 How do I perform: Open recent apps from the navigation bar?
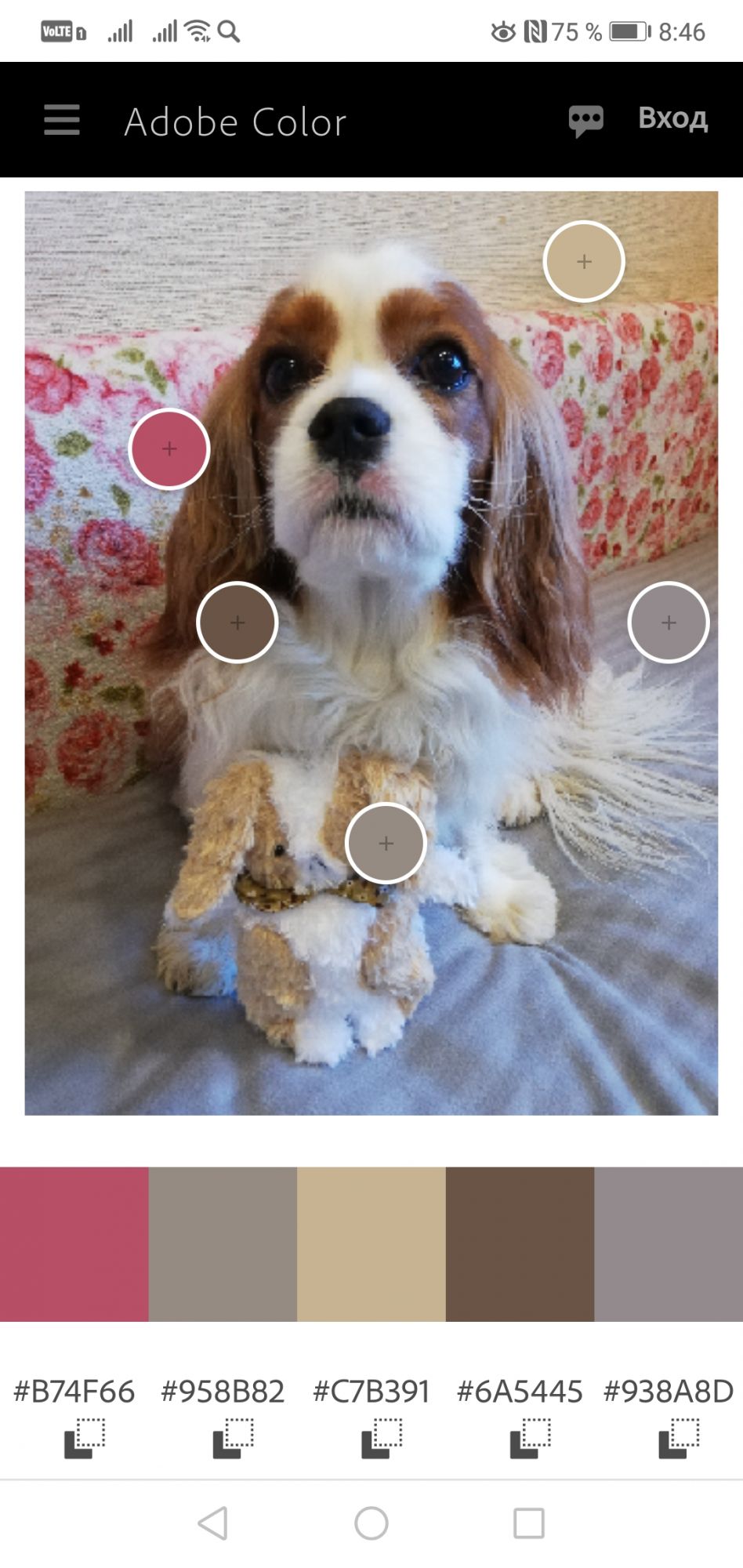click(x=529, y=1523)
